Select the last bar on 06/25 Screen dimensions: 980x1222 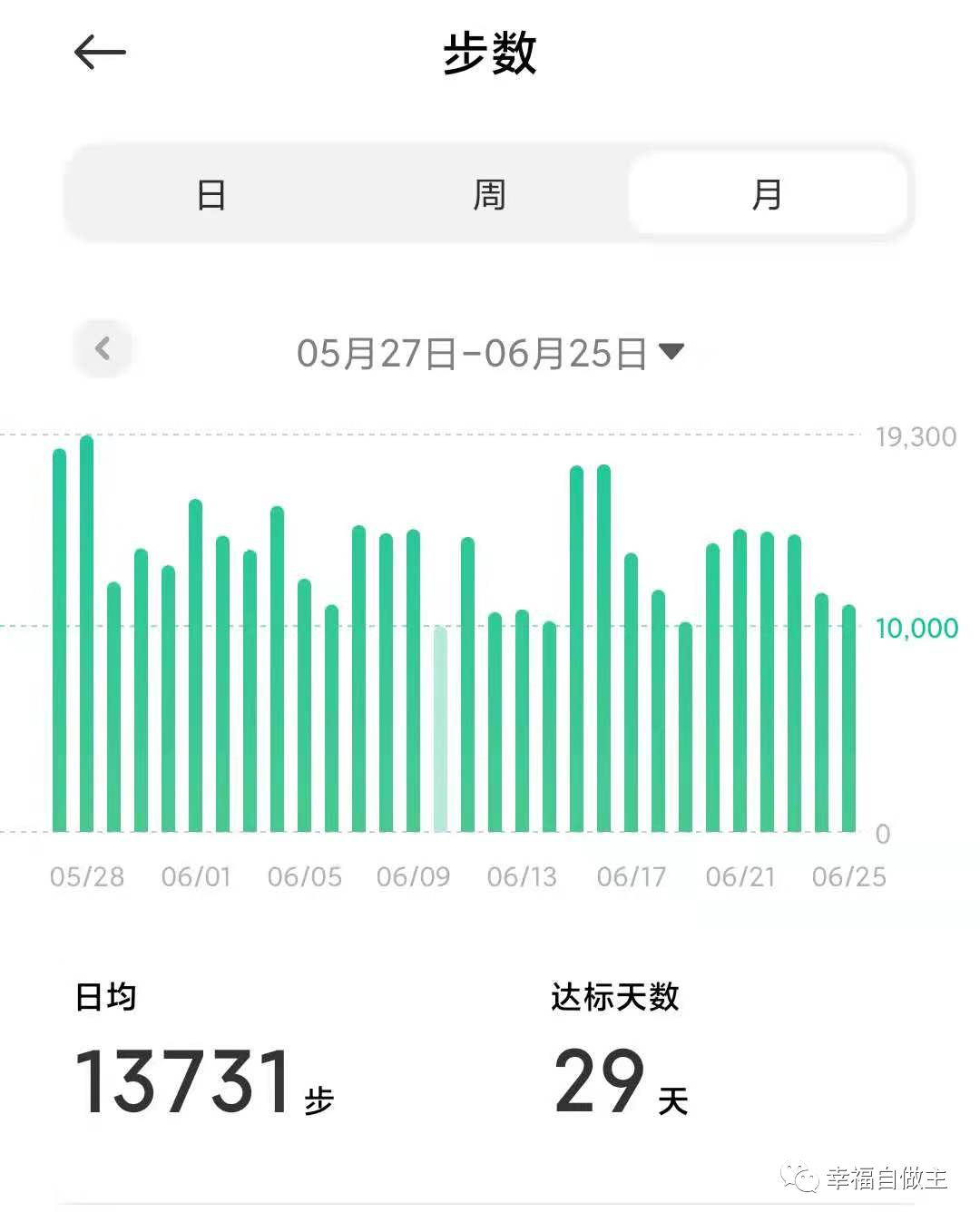coord(848,717)
